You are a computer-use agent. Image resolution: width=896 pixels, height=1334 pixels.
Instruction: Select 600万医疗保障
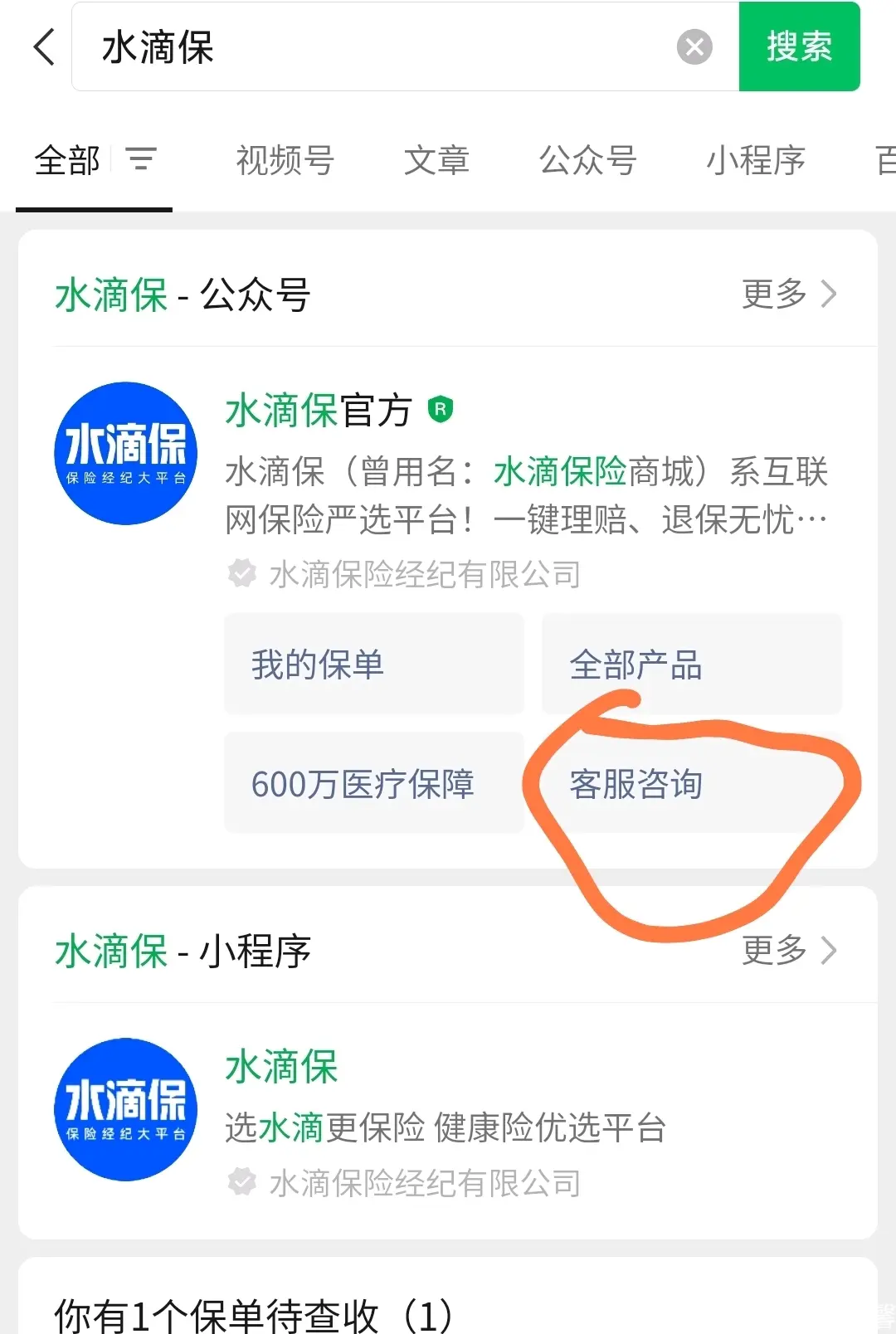373,783
